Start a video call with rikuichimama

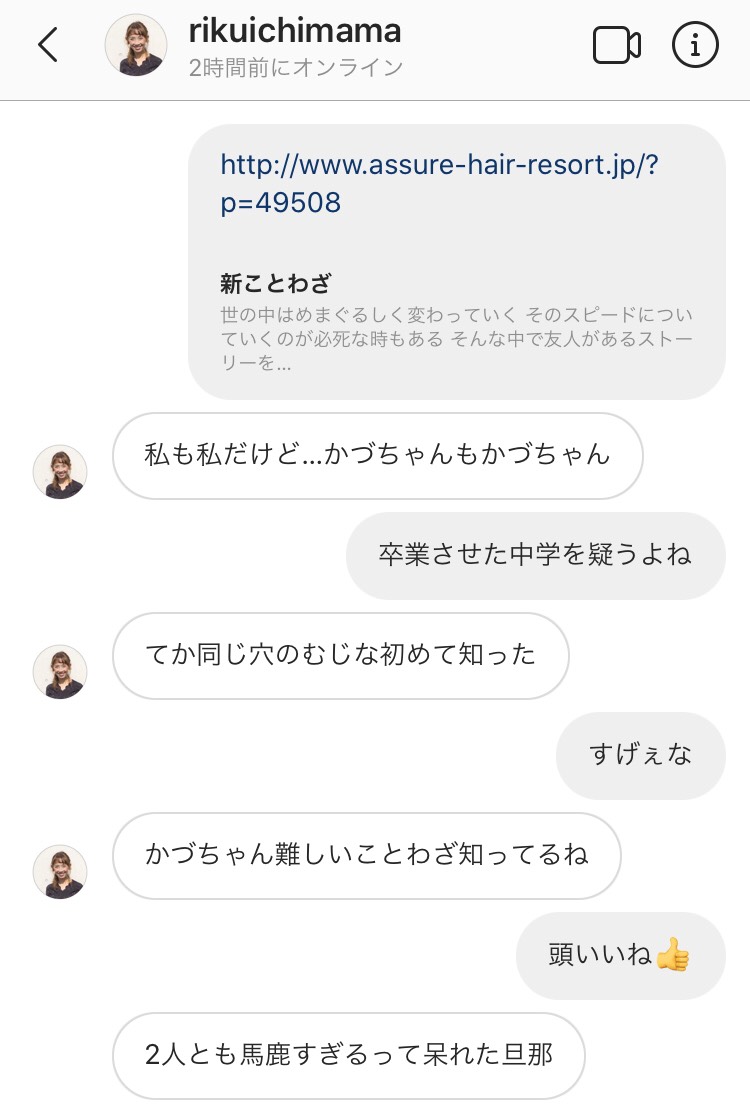pos(616,46)
